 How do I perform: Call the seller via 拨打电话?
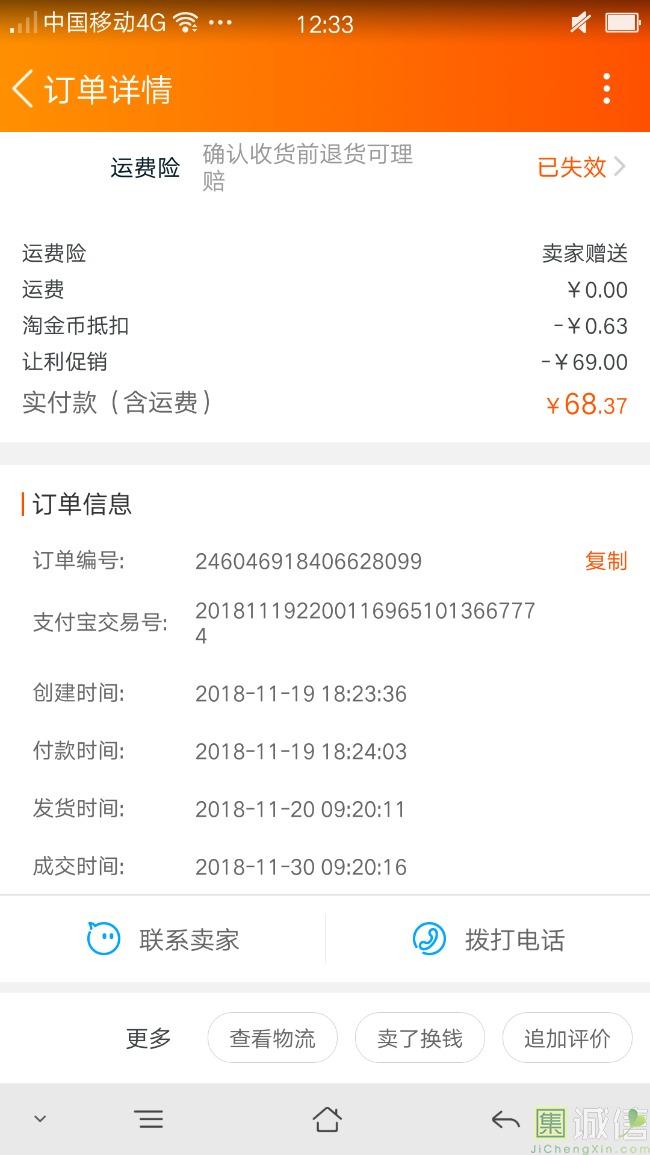click(488, 940)
